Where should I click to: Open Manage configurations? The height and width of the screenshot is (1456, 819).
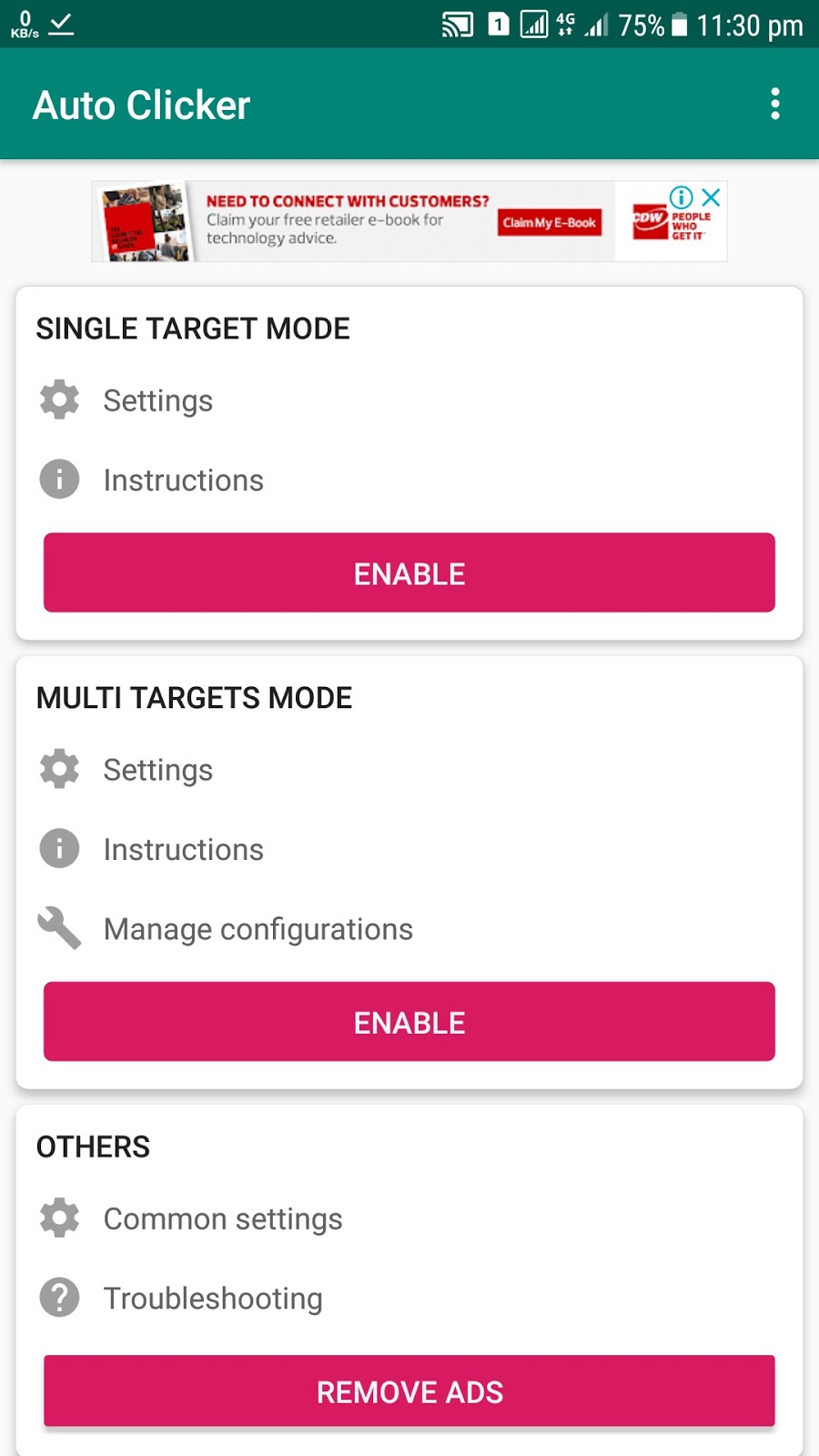[257, 929]
